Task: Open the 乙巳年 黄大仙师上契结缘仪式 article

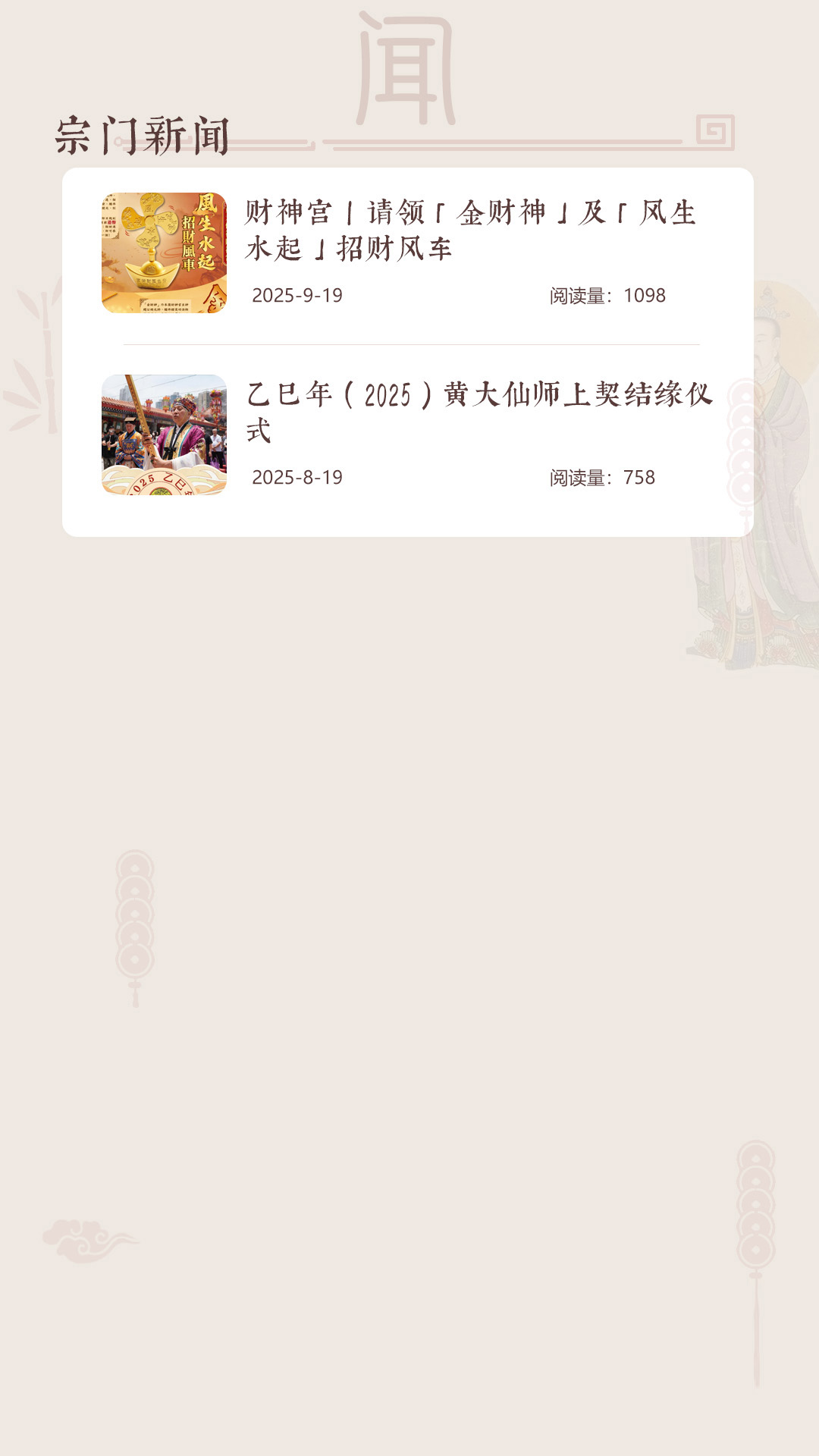Action: pos(479,412)
